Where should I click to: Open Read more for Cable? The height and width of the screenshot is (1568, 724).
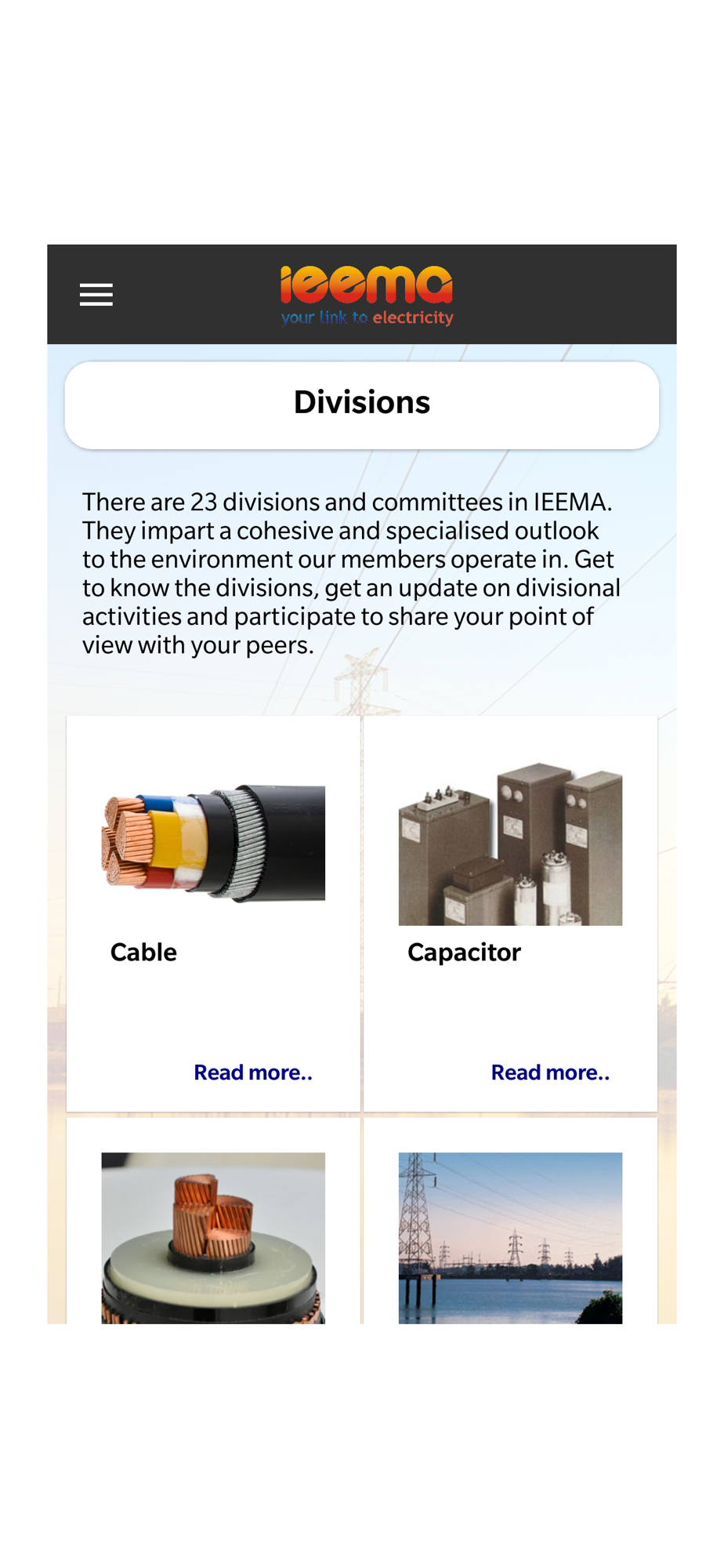pyautogui.click(x=253, y=1072)
